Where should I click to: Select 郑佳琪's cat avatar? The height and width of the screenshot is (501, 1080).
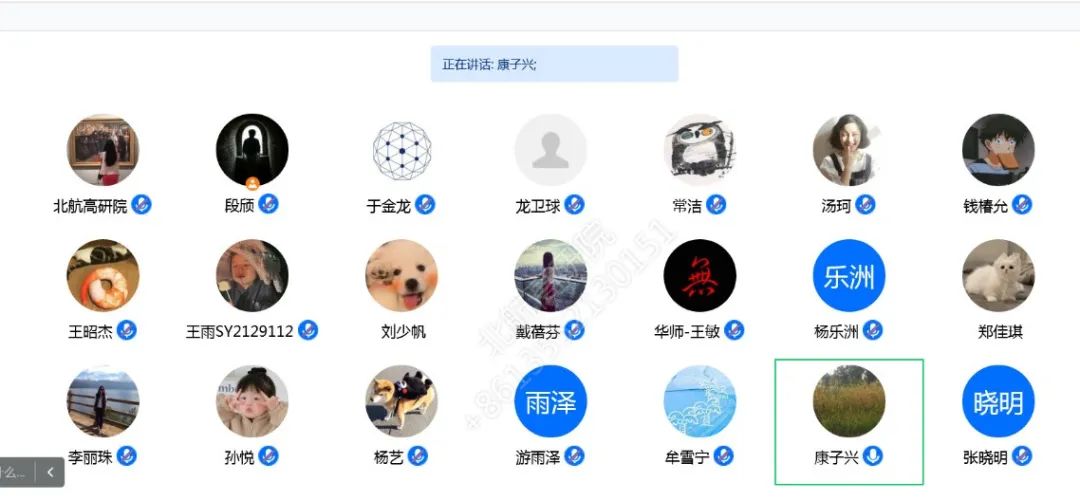[x=998, y=275]
